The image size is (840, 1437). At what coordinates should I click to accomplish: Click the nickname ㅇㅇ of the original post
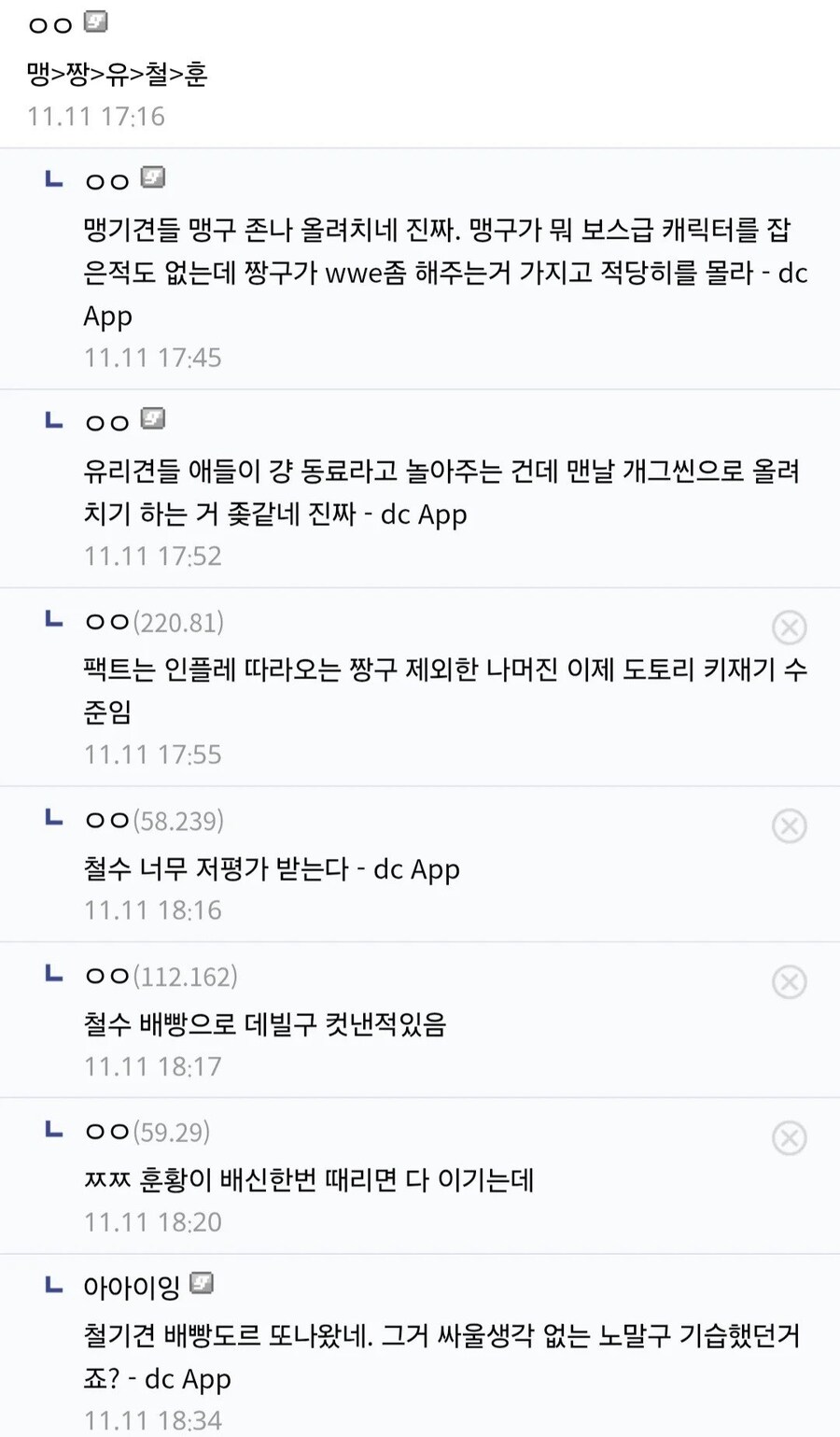point(51,23)
